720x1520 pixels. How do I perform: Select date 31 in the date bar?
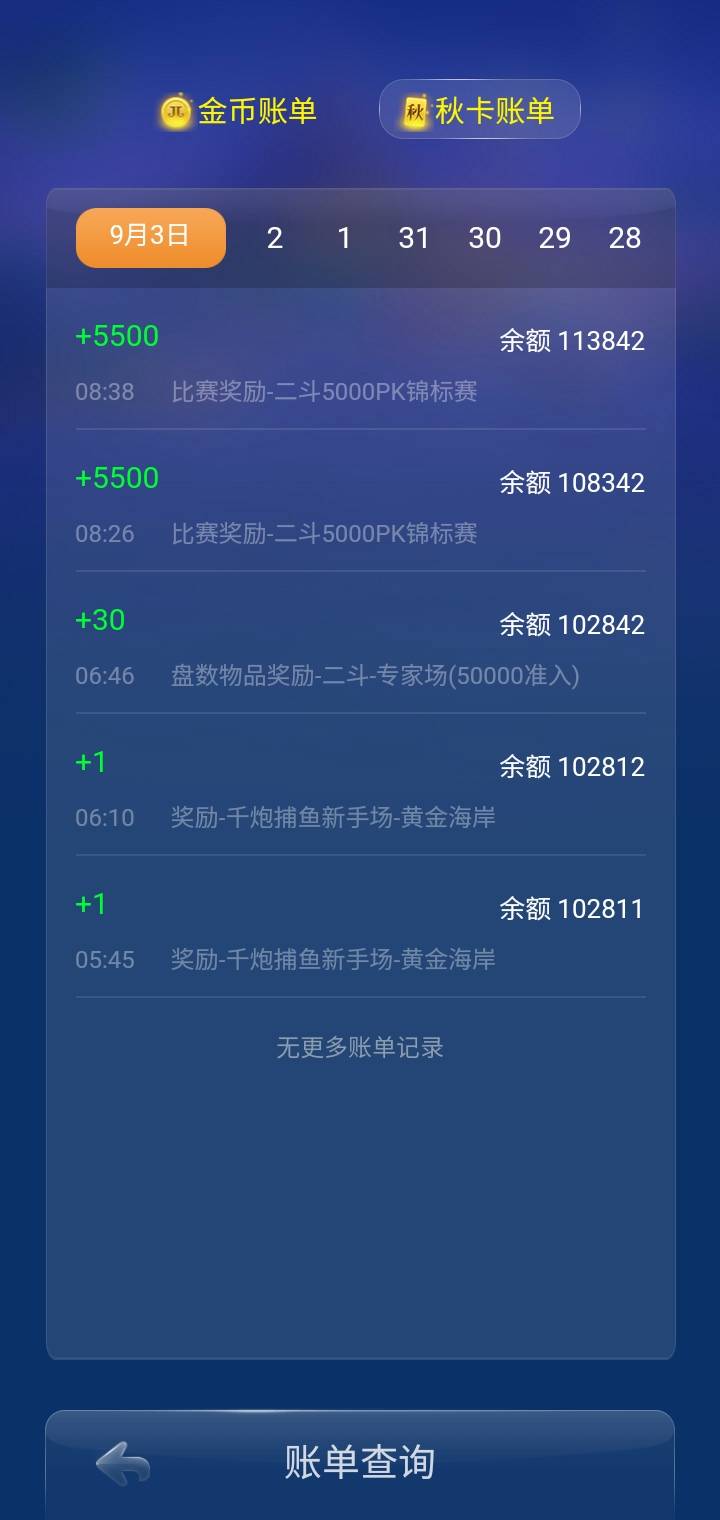click(x=414, y=238)
